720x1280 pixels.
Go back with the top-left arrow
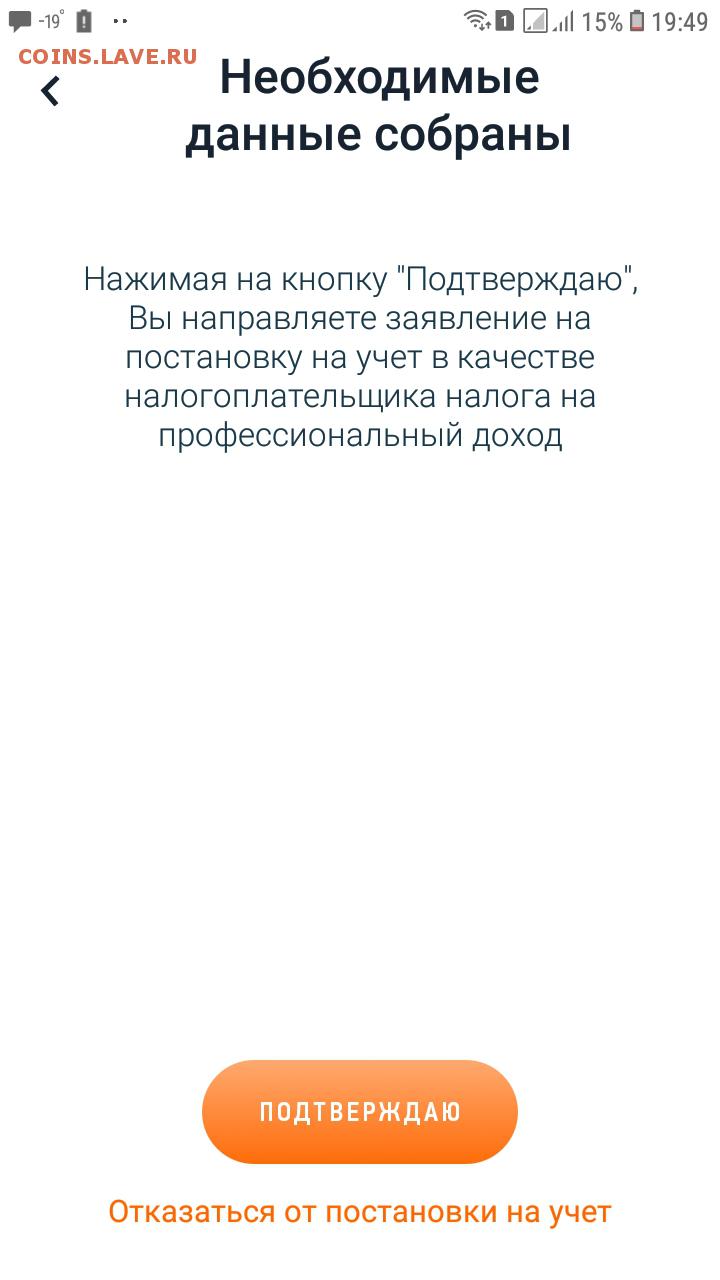click(50, 91)
